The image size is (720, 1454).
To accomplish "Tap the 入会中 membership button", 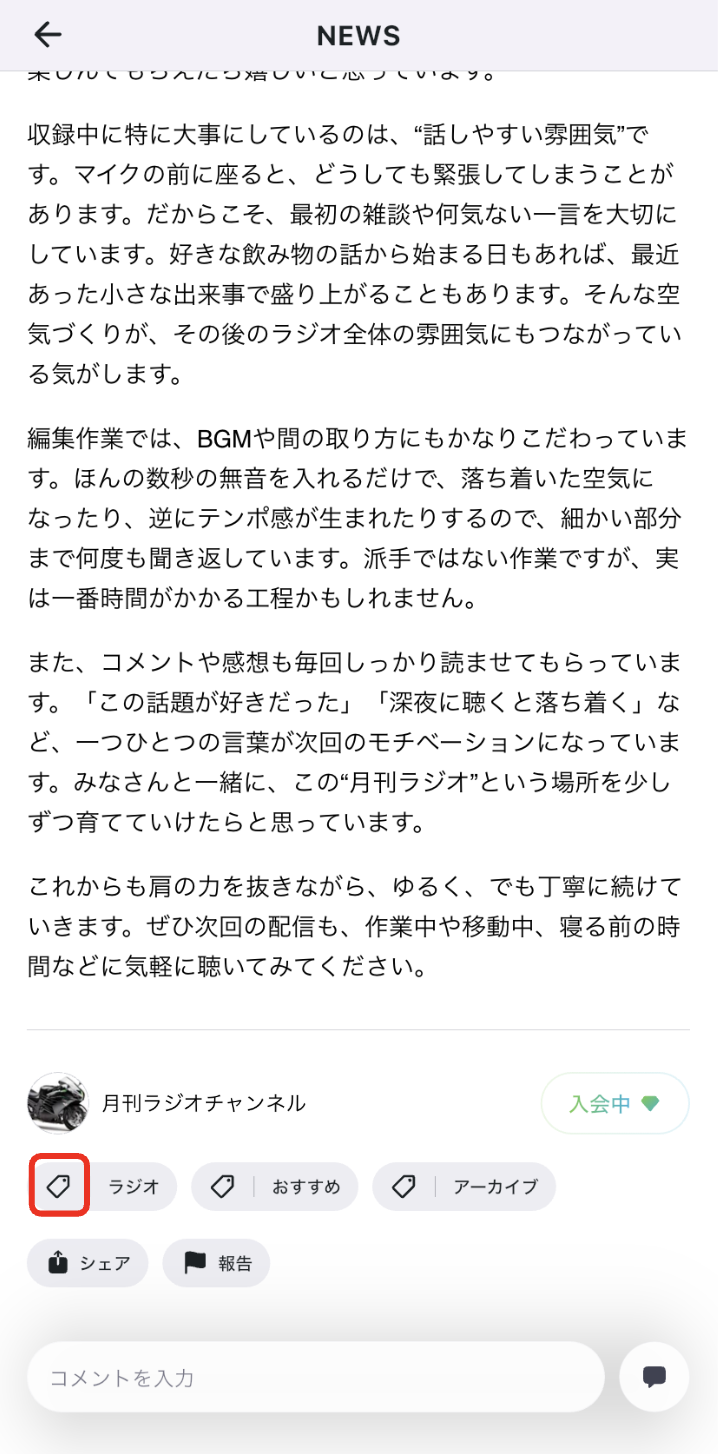I will click(615, 1104).
